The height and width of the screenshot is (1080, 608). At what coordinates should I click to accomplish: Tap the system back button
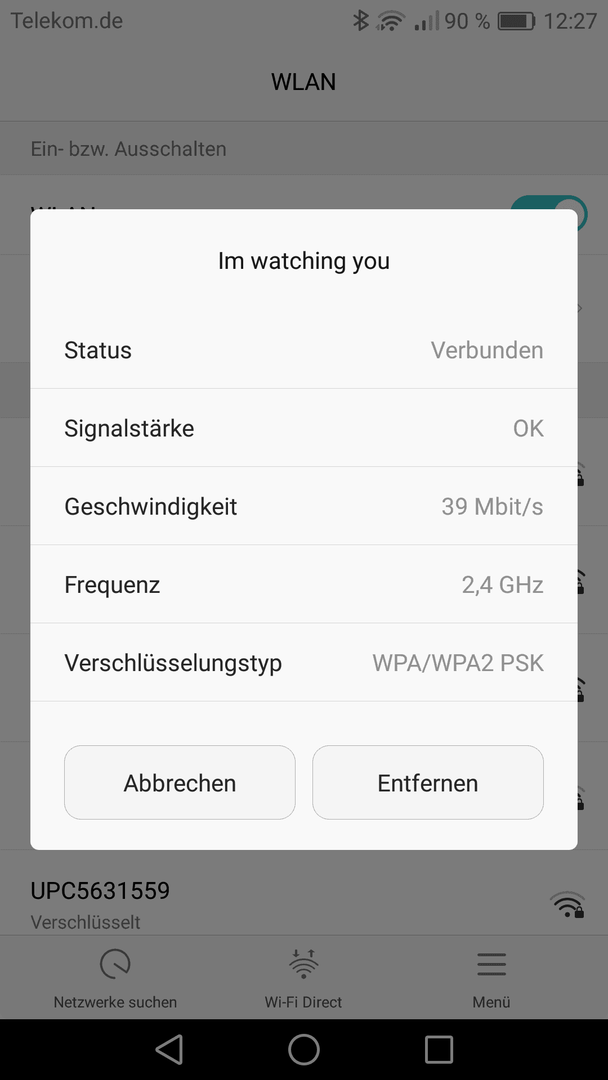coord(169,1049)
